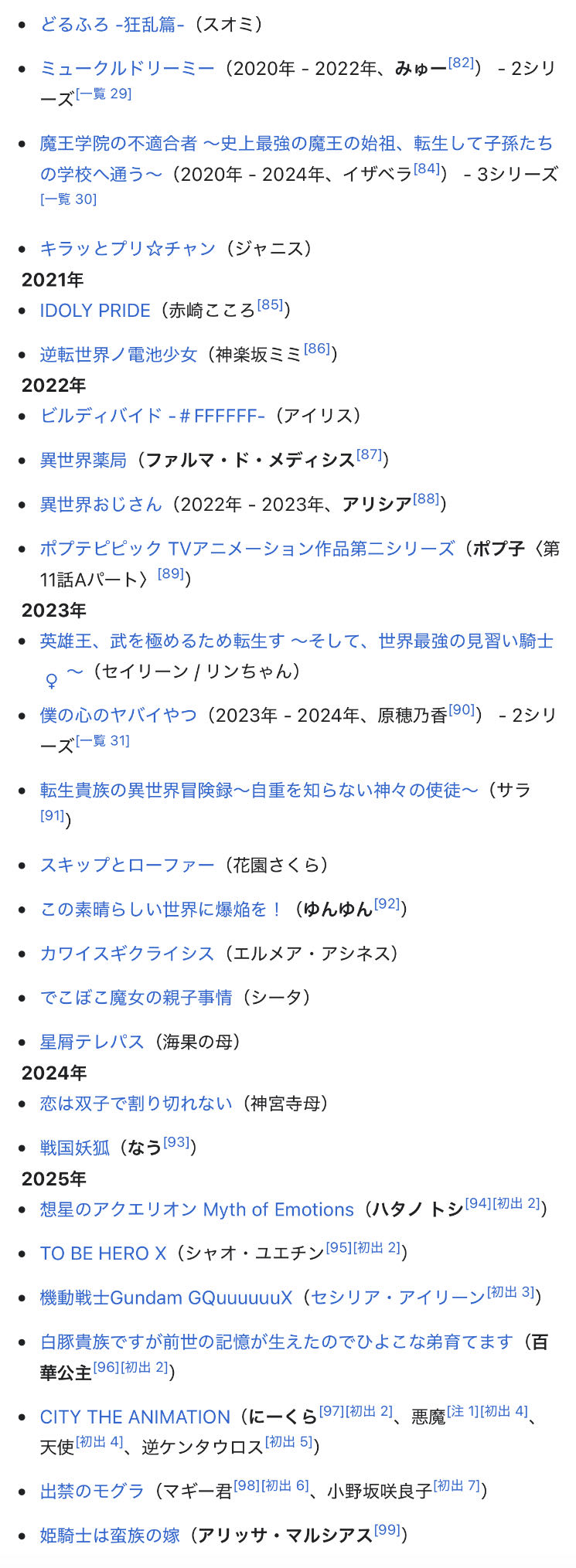This screenshot has width=576, height=1568.
Task: Open the 出禁のモグラ link
Action: coord(92,1491)
